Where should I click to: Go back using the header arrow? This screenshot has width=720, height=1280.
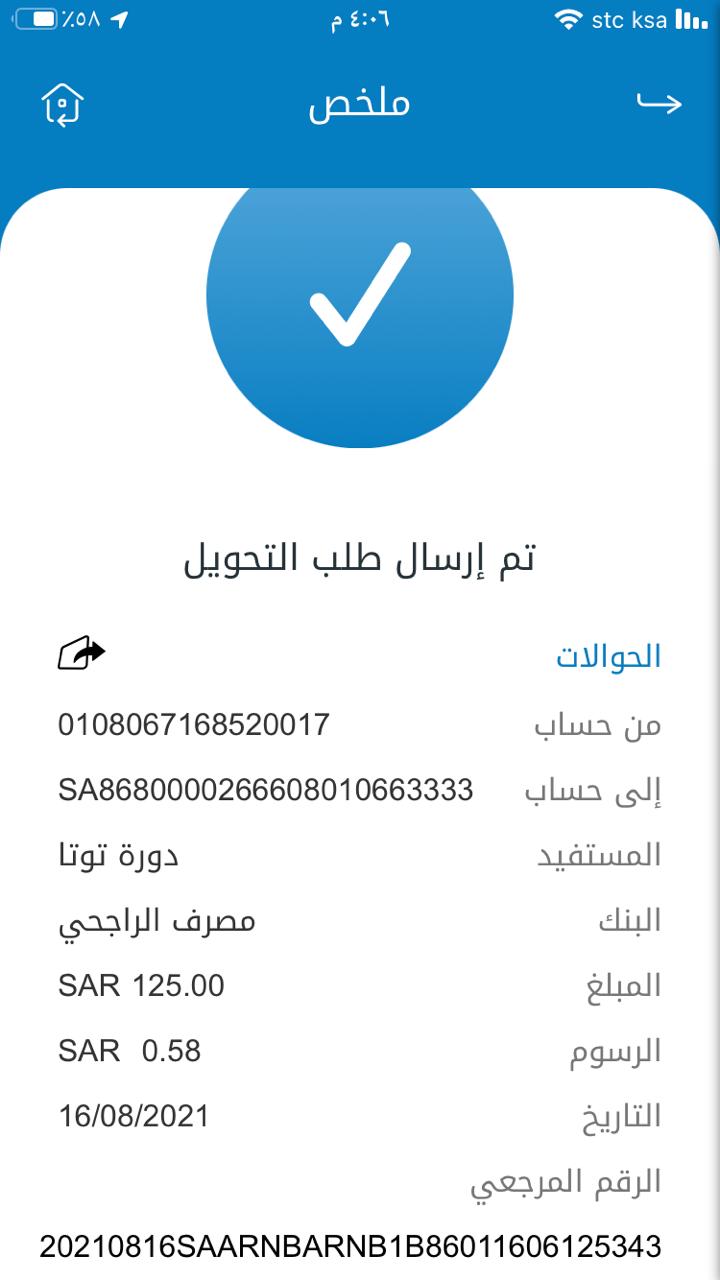click(659, 103)
